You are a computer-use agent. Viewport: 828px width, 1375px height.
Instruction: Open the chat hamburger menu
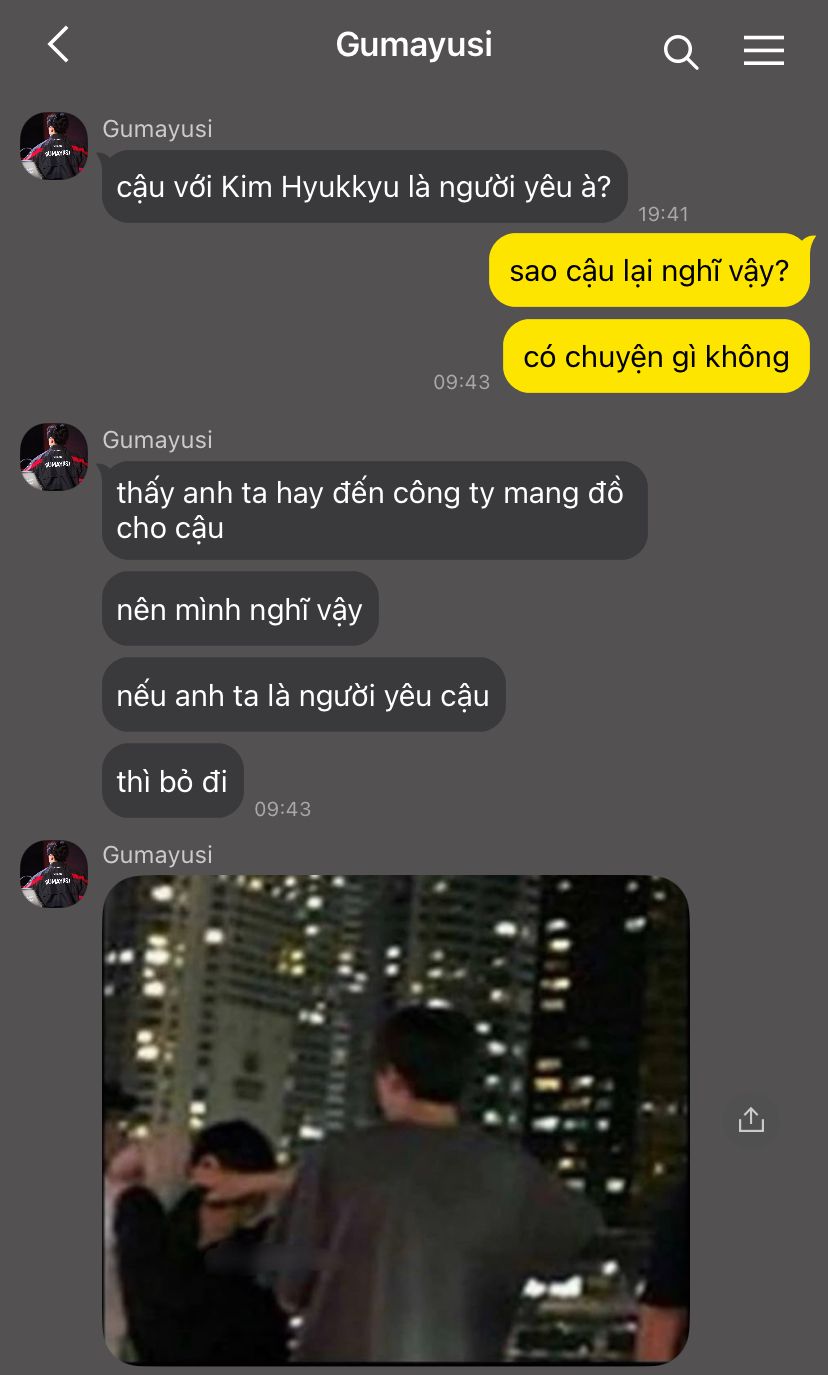click(x=763, y=50)
